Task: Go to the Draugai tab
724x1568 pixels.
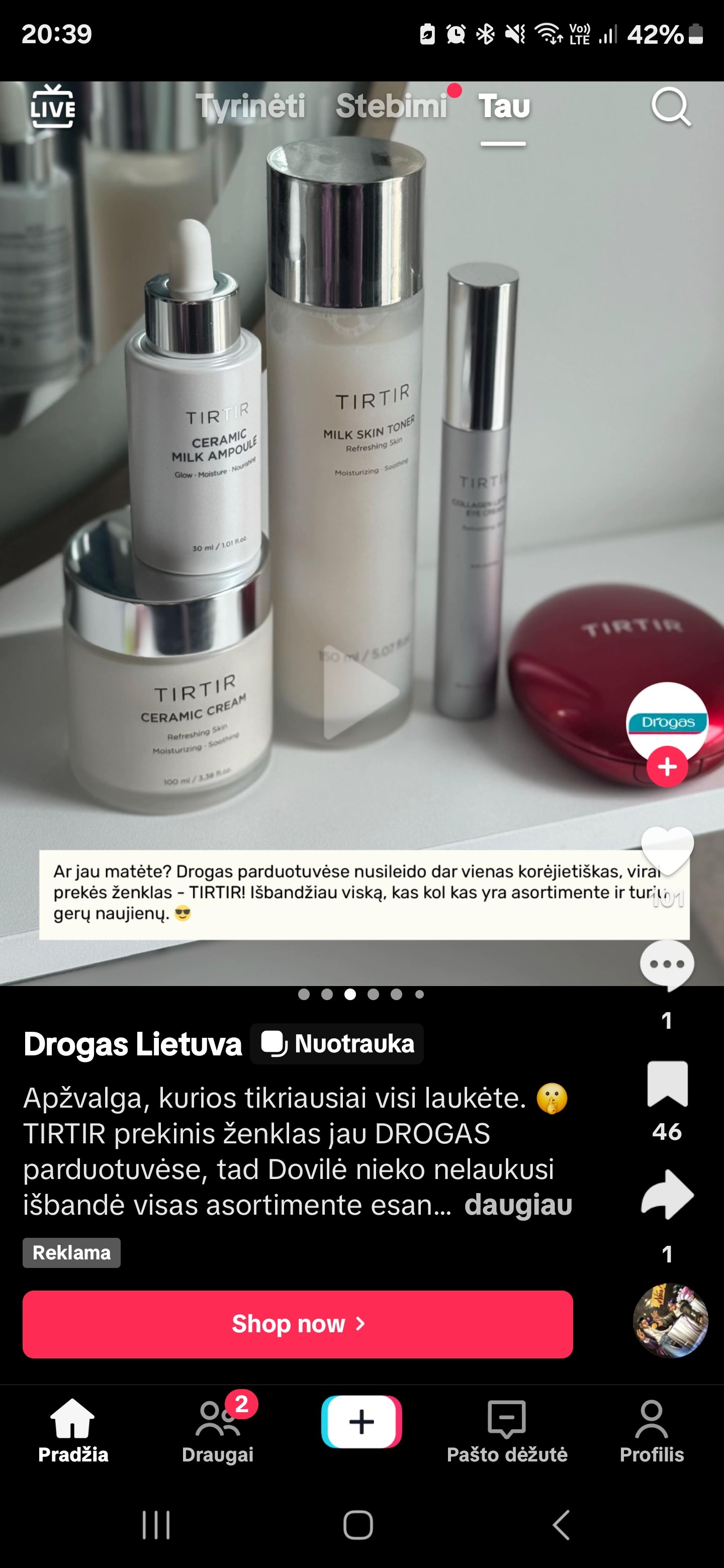Action: click(217, 1431)
